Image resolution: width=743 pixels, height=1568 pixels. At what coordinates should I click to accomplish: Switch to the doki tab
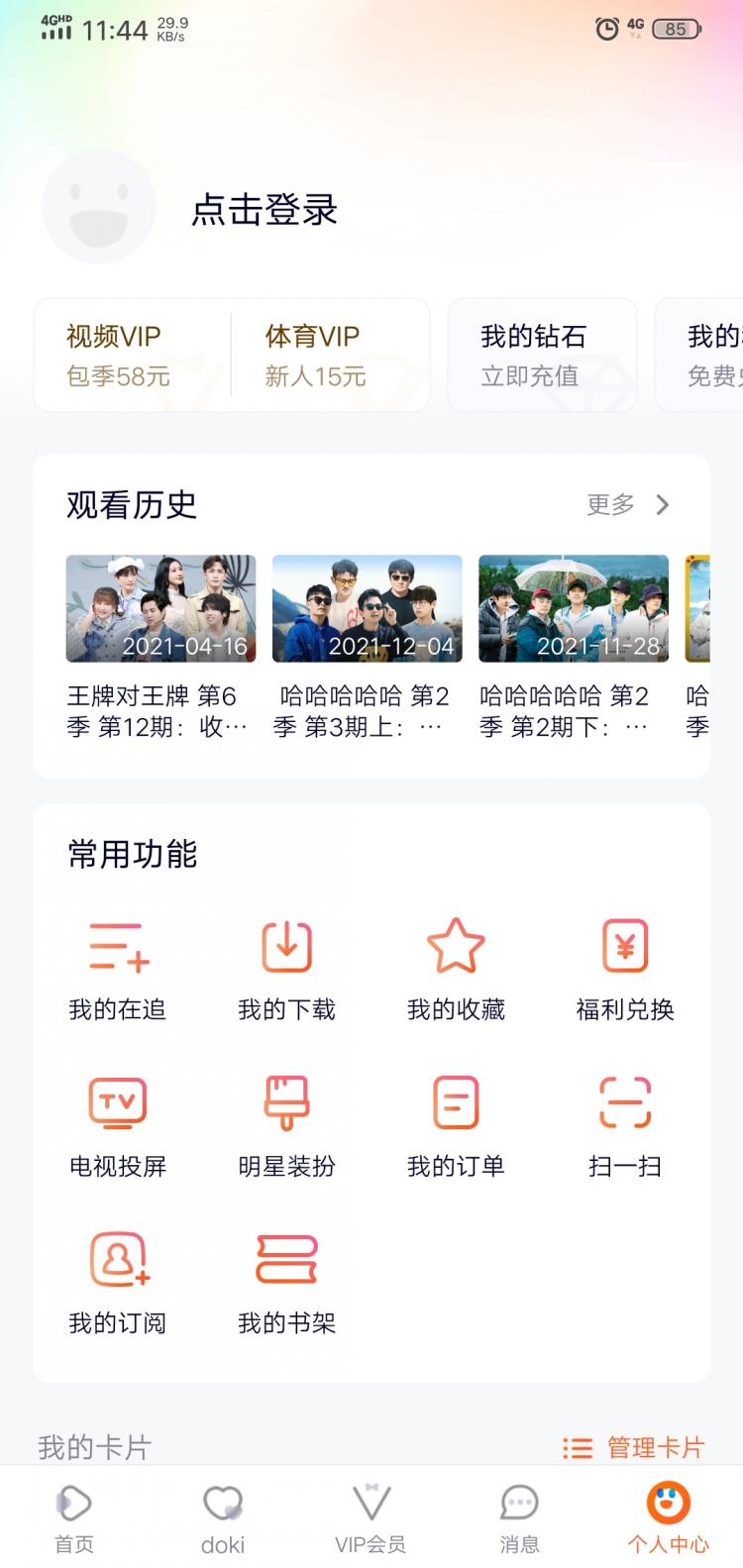pos(222,1516)
